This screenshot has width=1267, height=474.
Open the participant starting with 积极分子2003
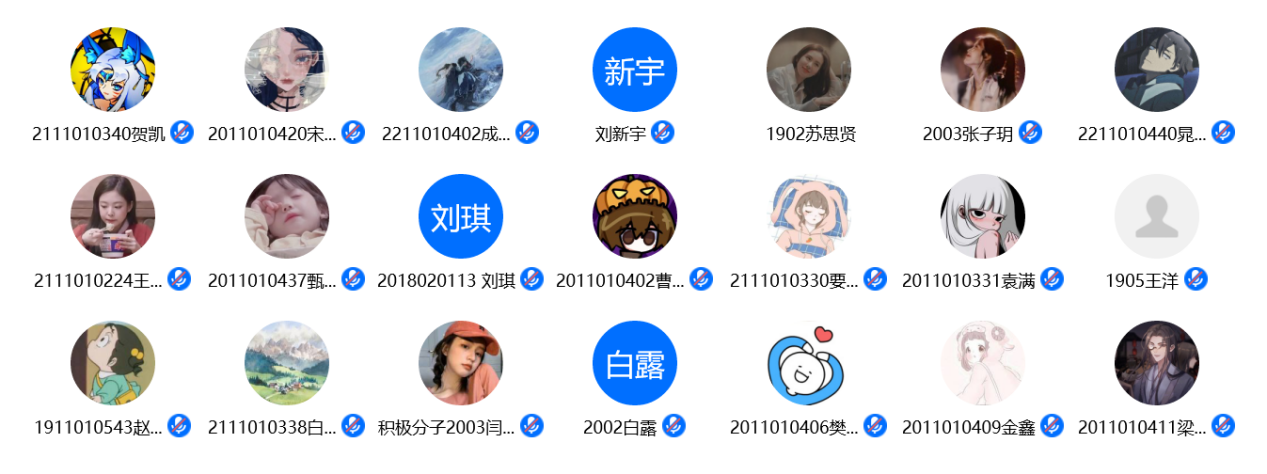click(x=460, y=364)
